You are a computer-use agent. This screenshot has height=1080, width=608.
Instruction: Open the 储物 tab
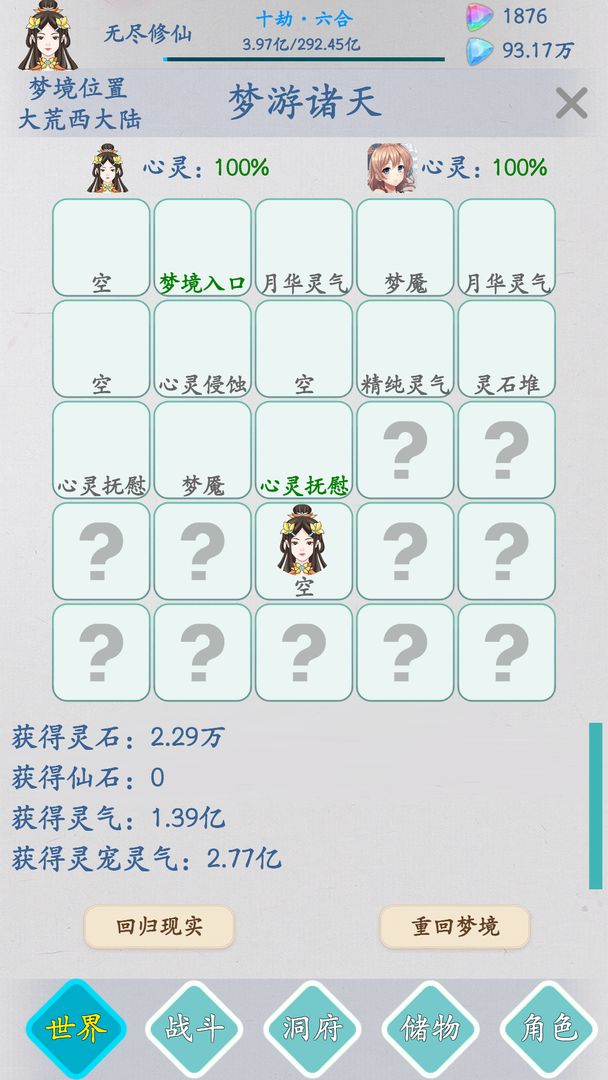click(x=430, y=1028)
